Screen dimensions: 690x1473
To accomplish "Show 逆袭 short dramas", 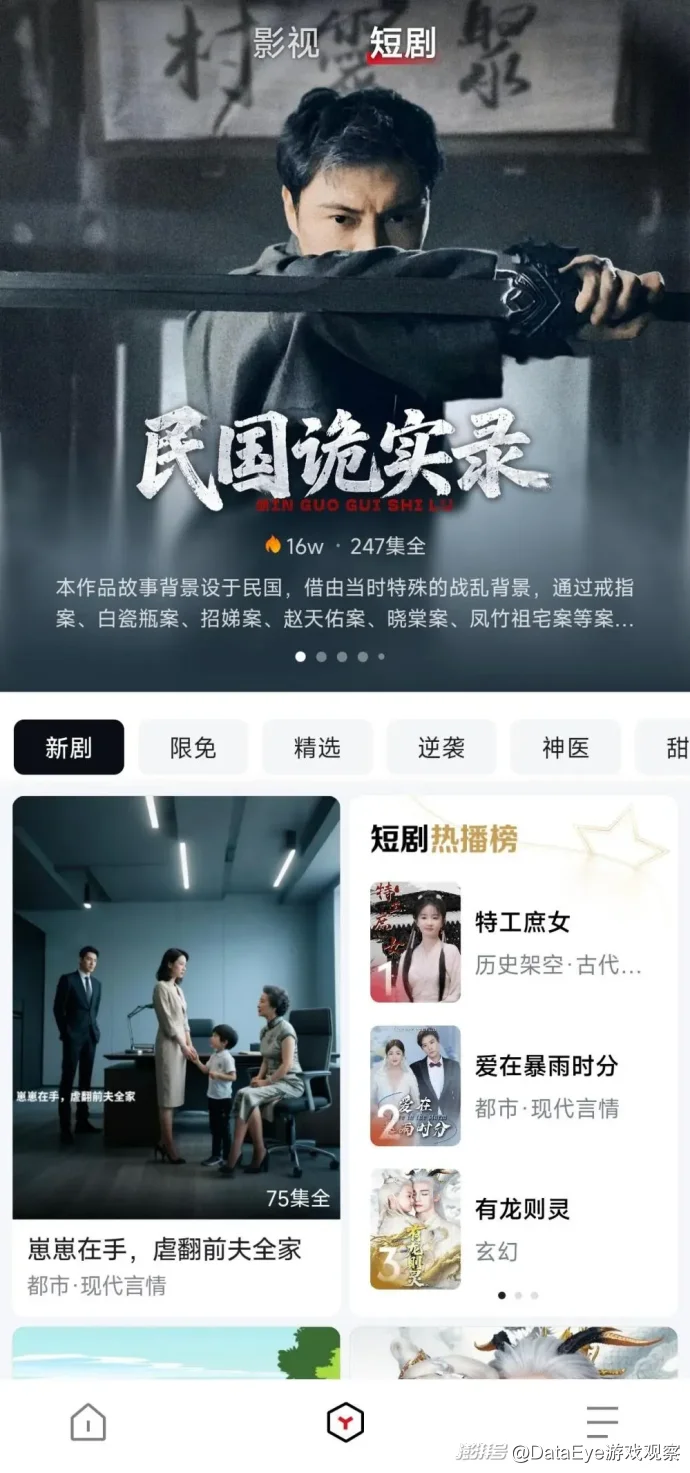I will tap(441, 747).
